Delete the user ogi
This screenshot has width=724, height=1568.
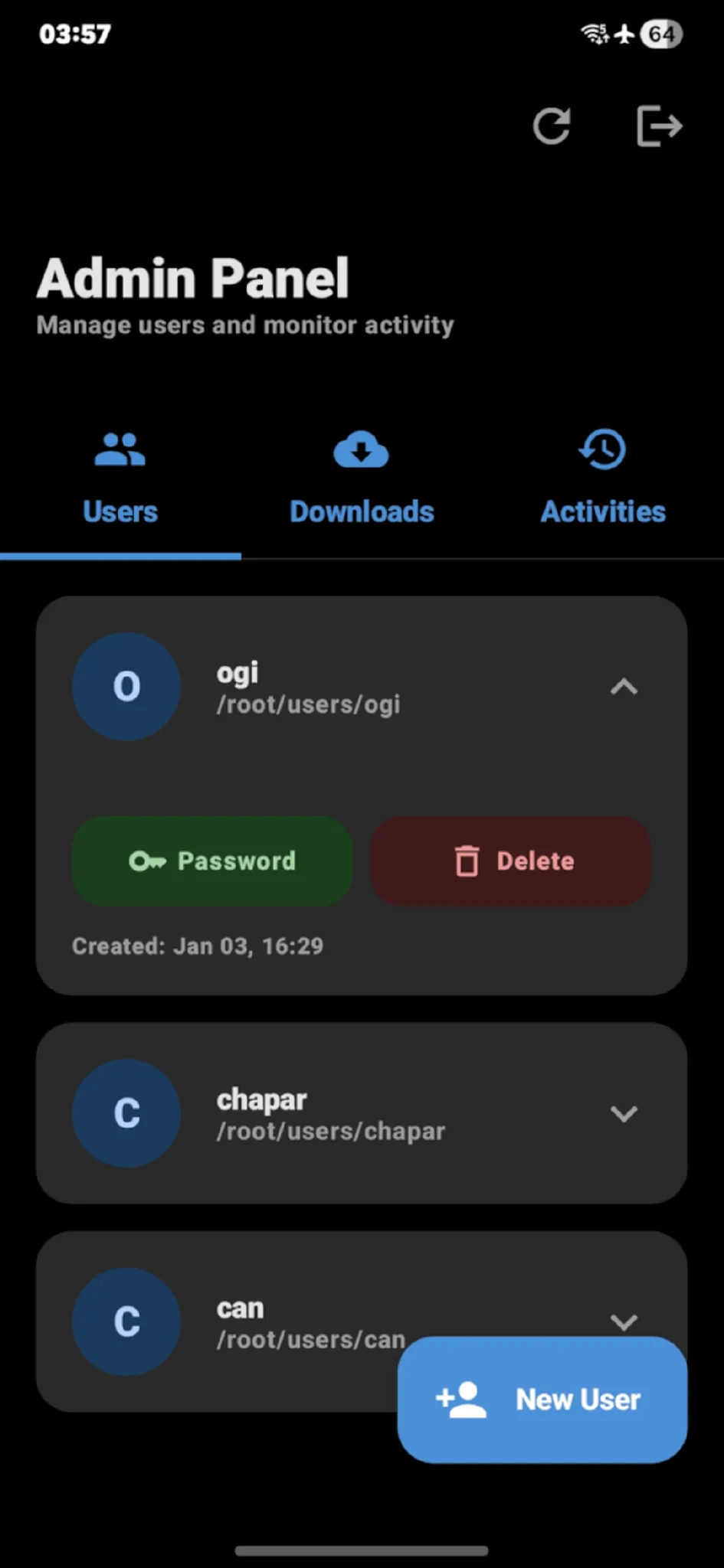click(511, 861)
